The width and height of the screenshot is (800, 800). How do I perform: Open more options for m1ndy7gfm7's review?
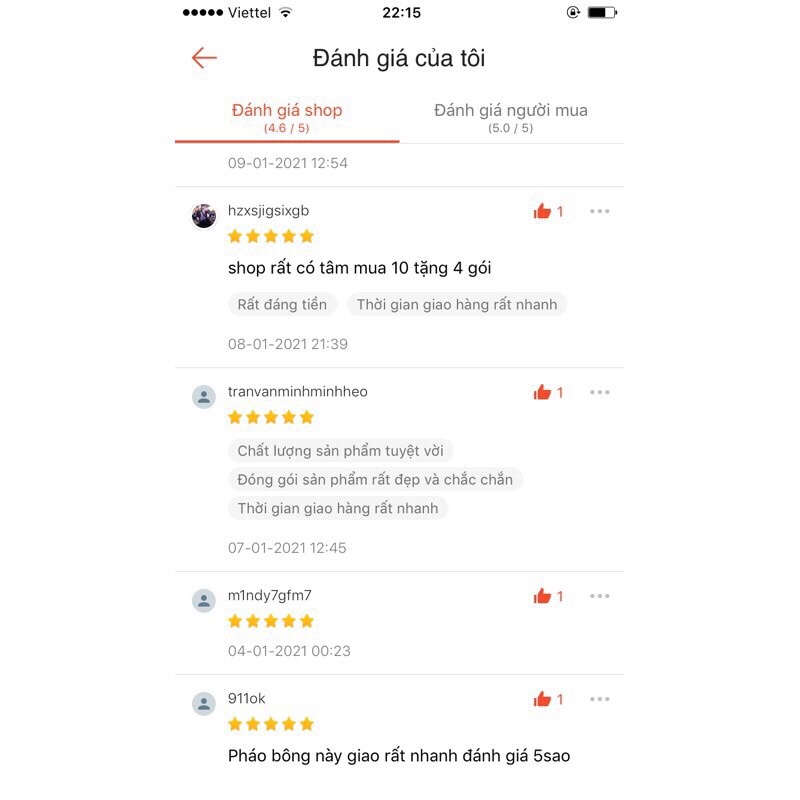pyautogui.click(x=599, y=596)
